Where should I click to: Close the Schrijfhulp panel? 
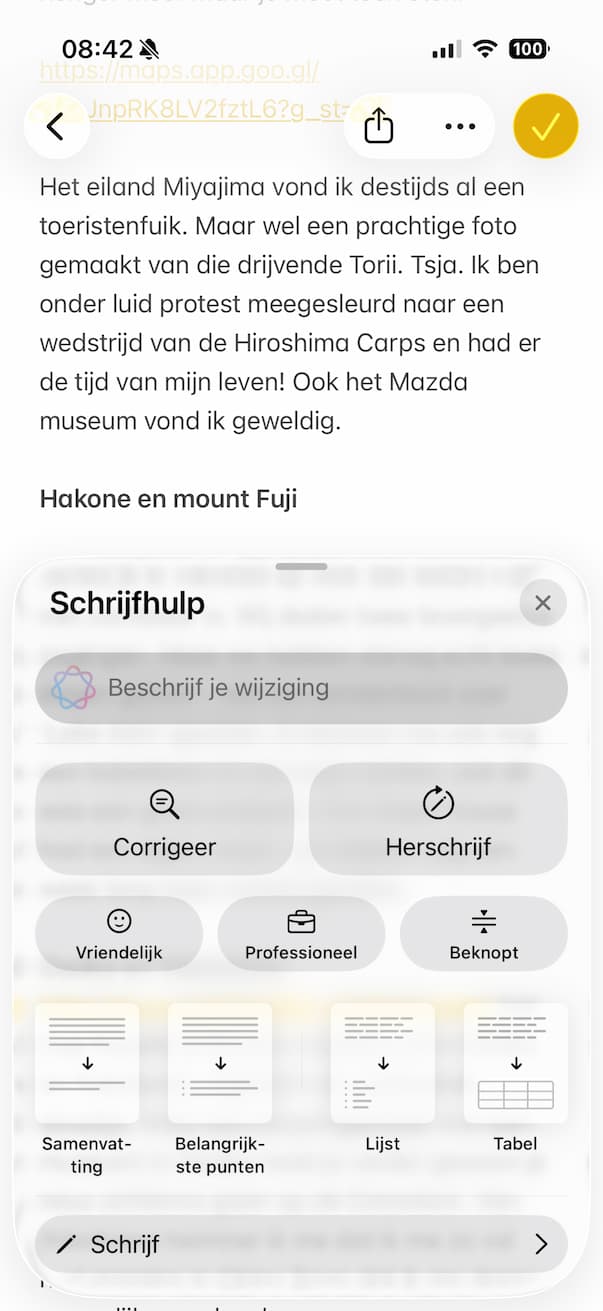[543, 603]
